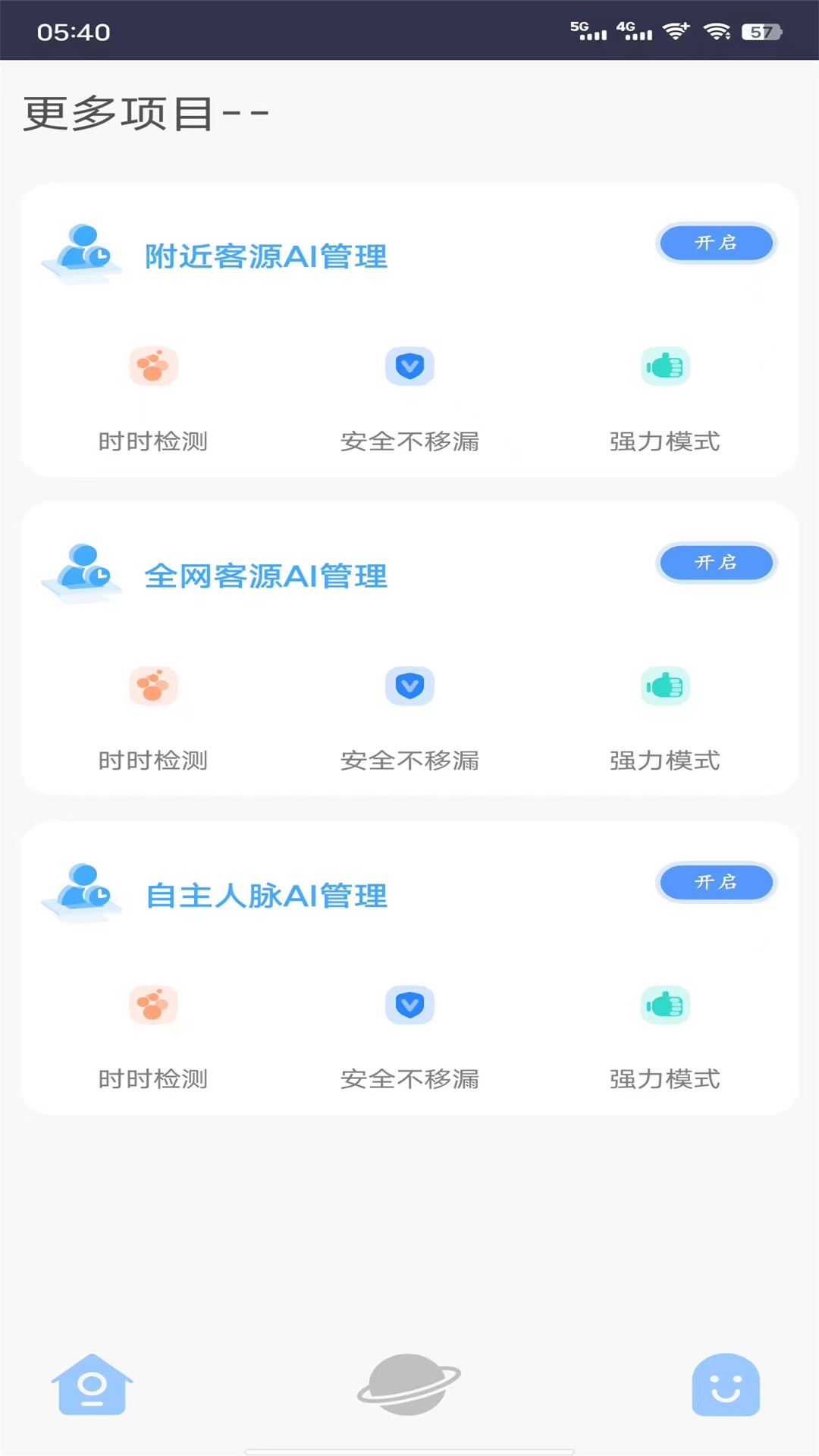Select the 时时检测 icon in 附近客源AI管理 card

coord(154,366)
